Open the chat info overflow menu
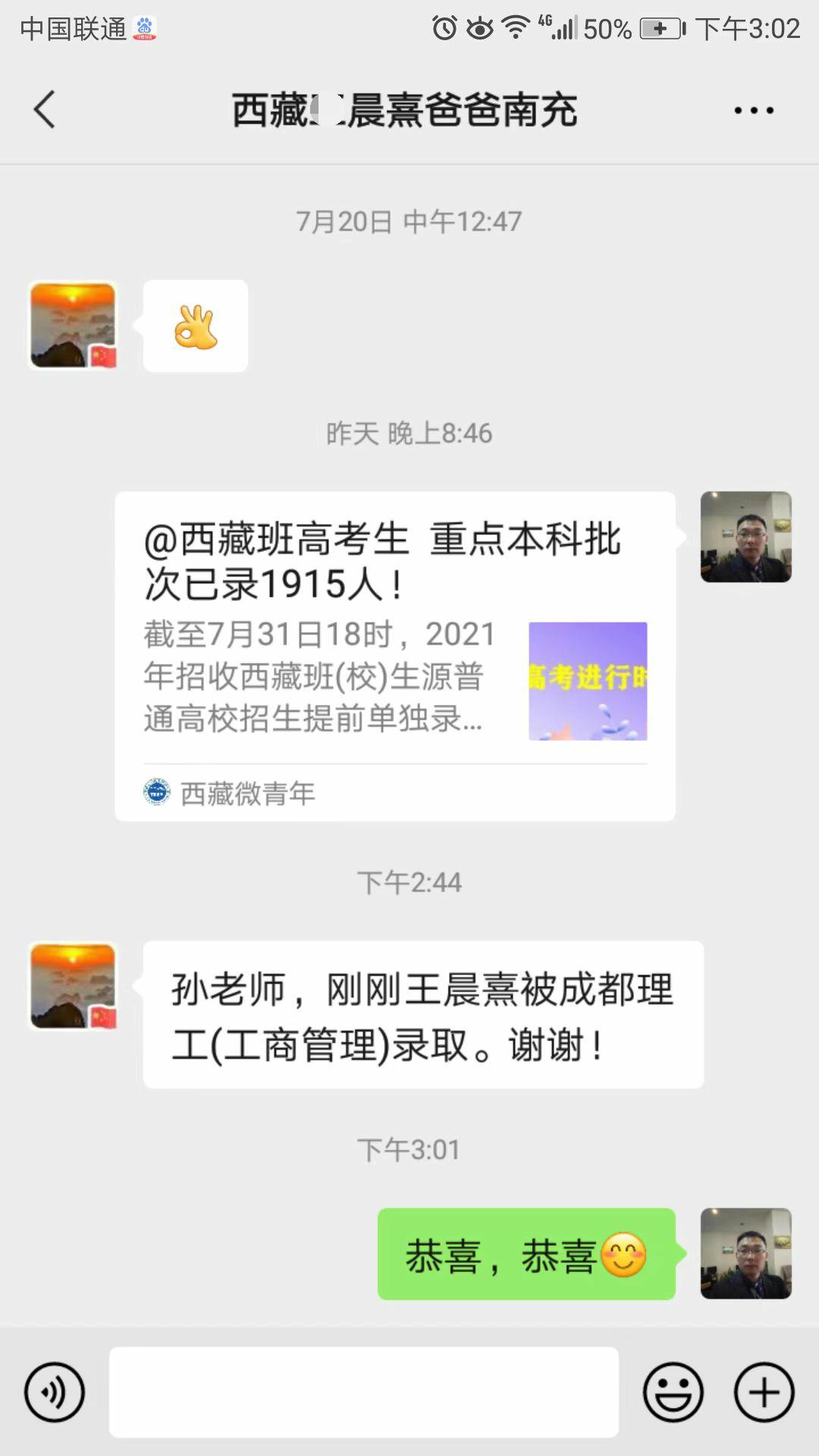The image size is (819, 1456). pyautogui.click(x=753, y=111)
